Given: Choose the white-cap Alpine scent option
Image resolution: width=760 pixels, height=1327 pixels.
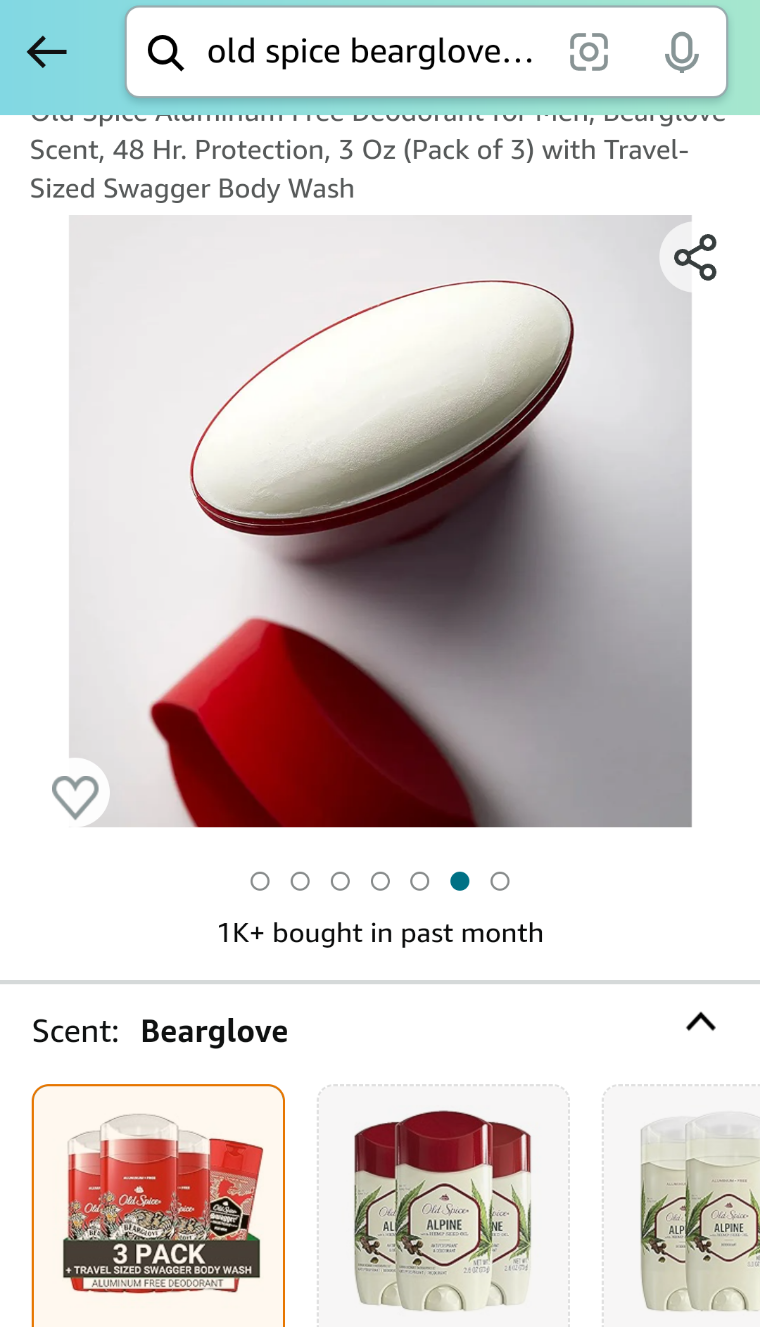Looking at the screenshot, I should (690, 1205).
